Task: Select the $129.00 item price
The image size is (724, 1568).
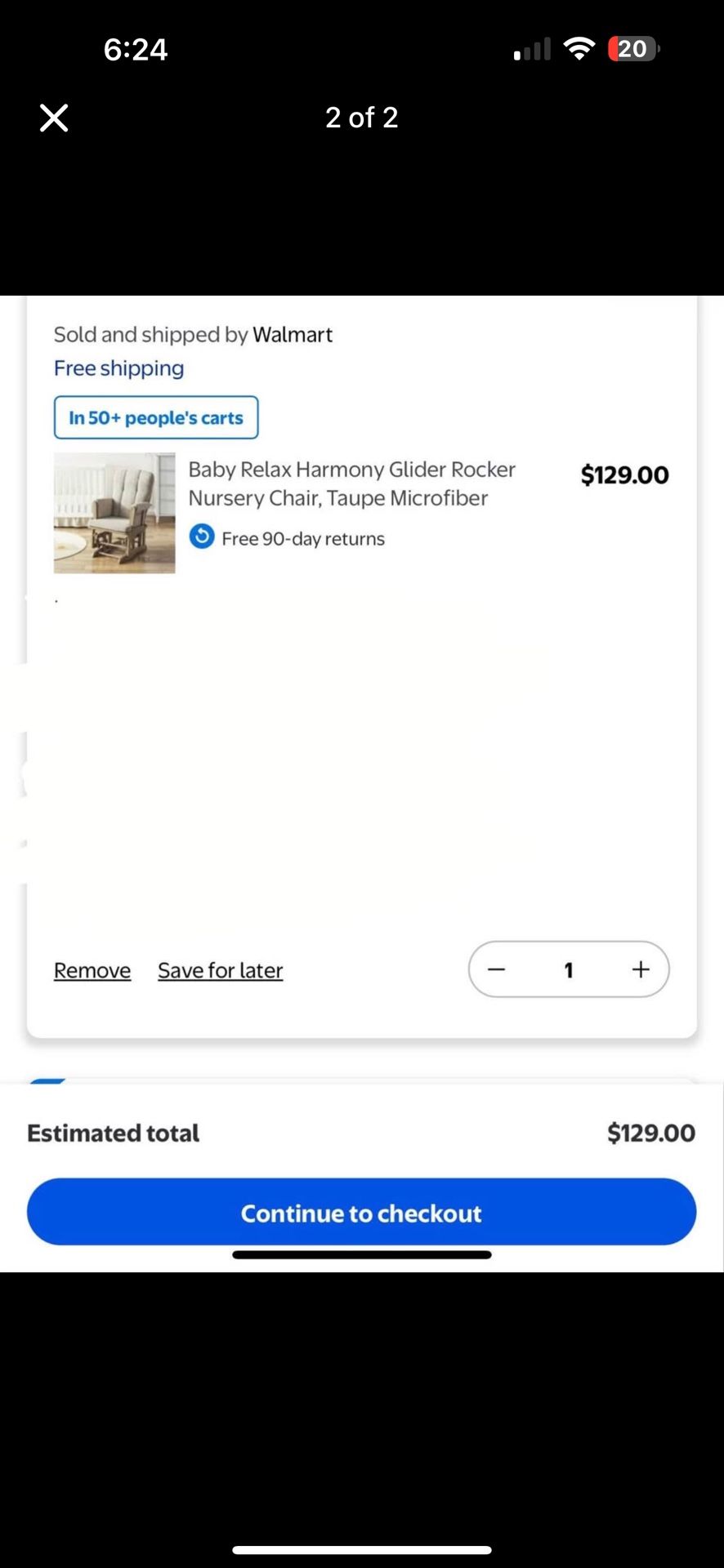Action: click(624, 474)
